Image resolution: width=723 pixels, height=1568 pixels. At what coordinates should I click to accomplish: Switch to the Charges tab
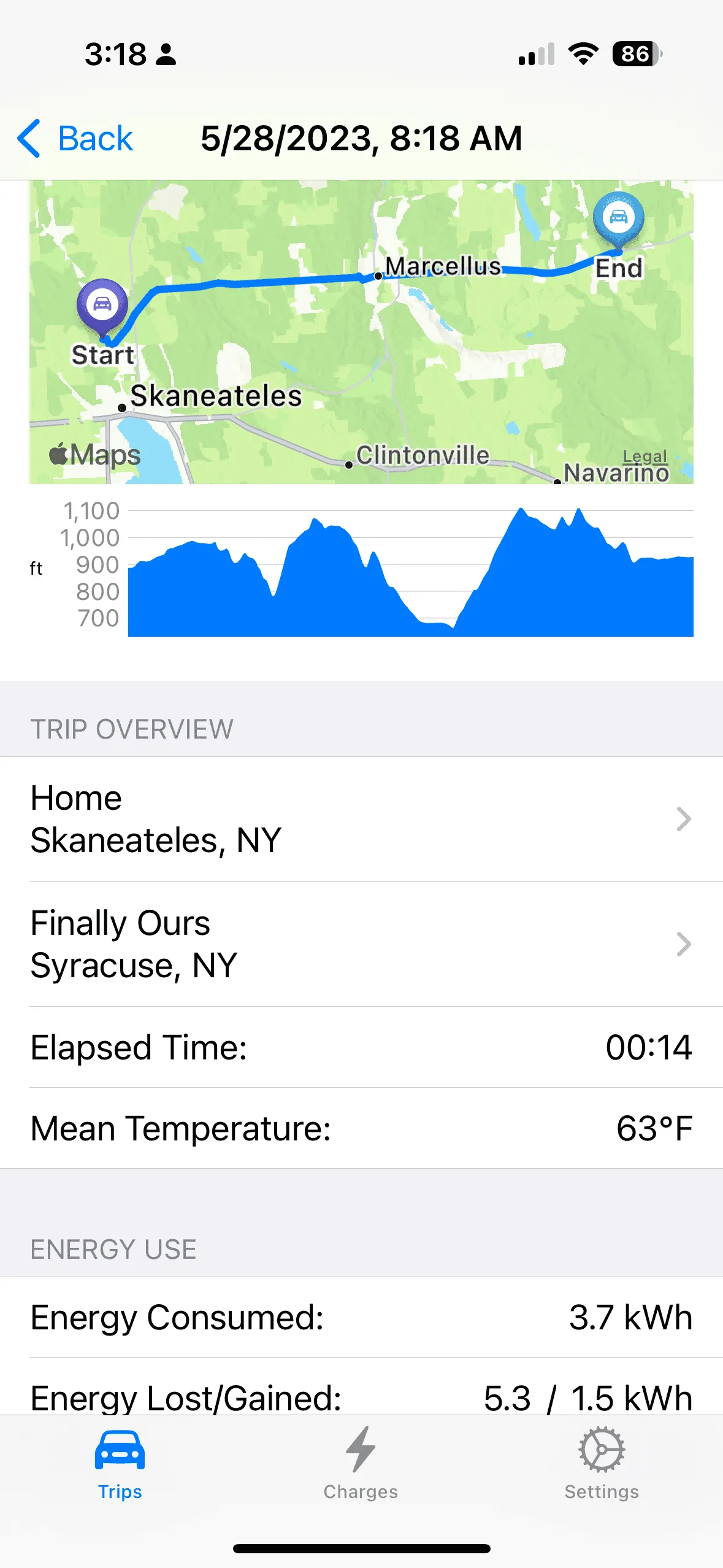361,1462
